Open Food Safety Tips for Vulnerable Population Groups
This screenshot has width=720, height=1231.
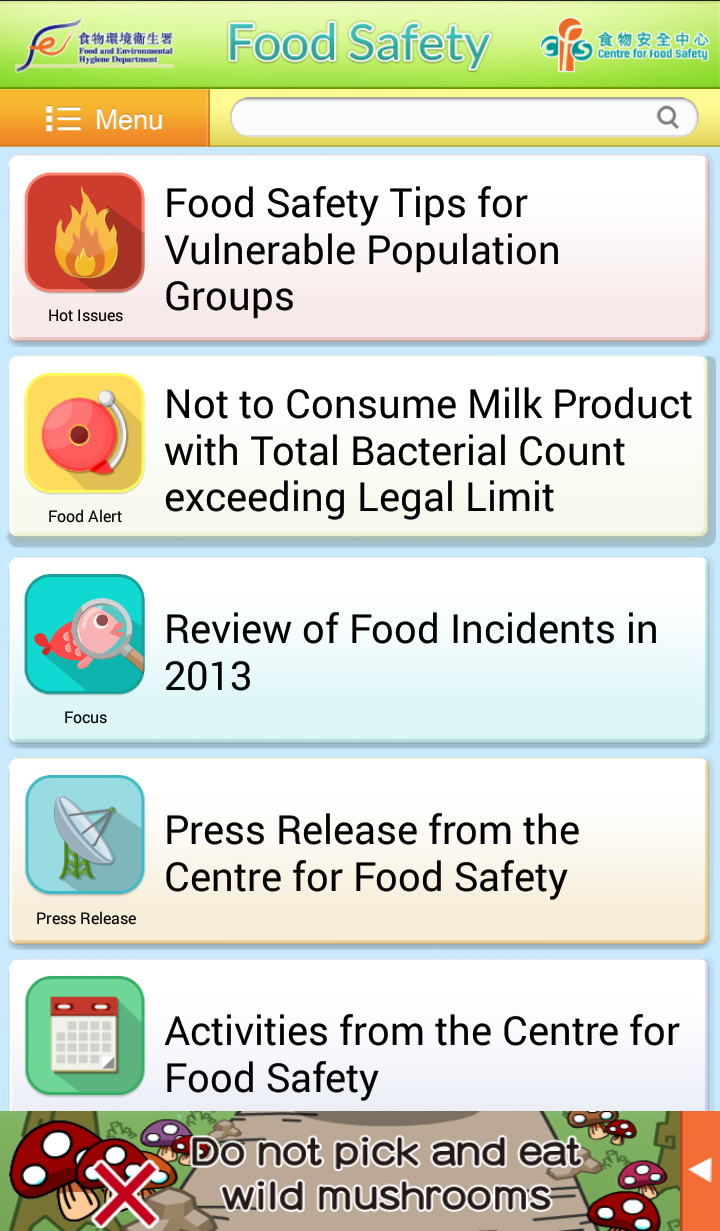(x=358, y=249)
